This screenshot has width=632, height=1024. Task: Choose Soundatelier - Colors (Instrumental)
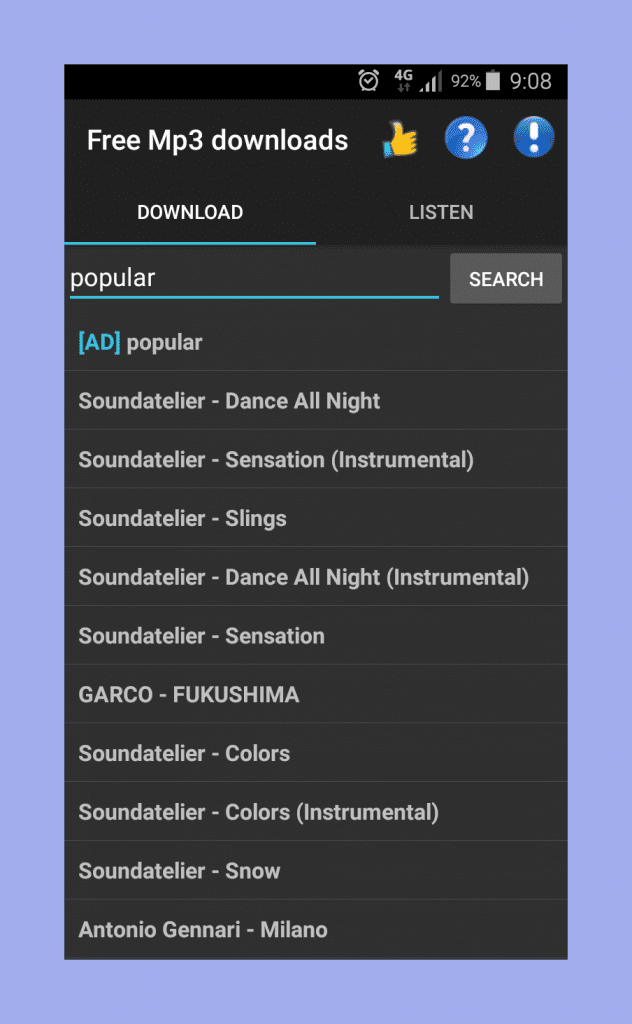click(316, 812)
